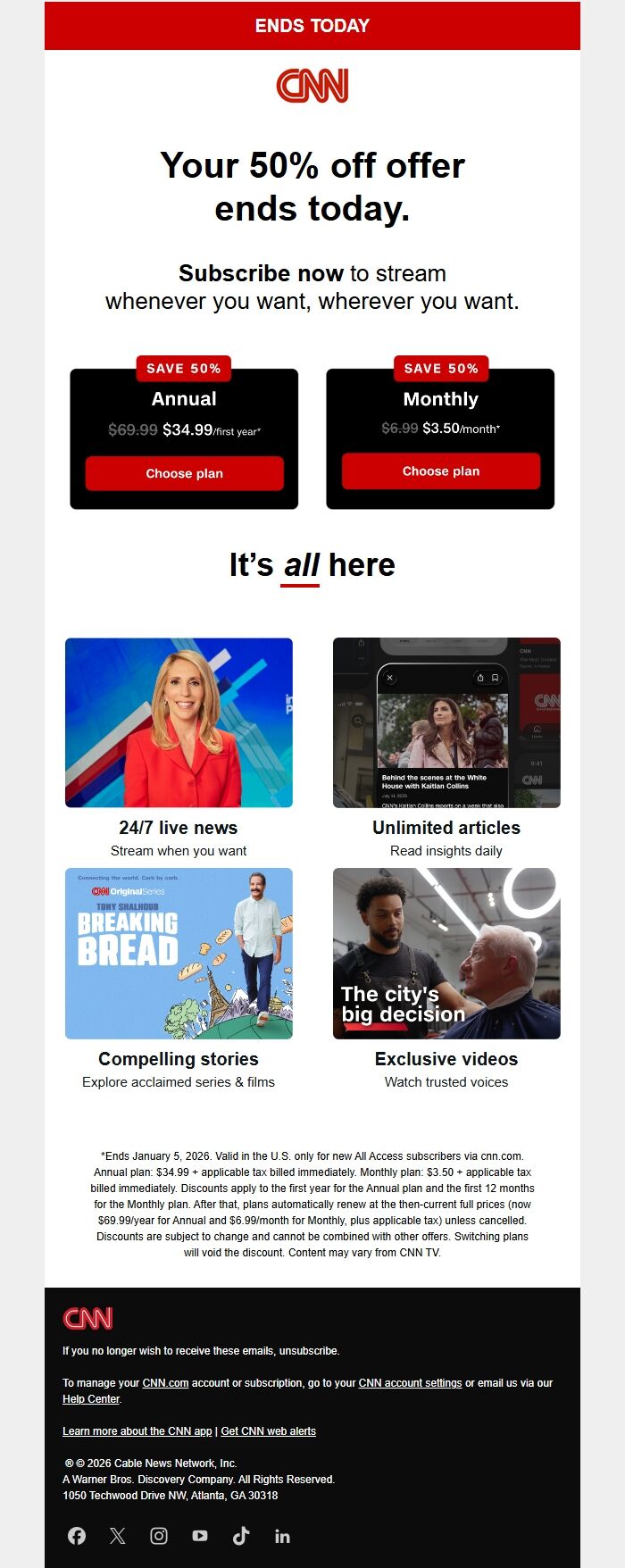This screenshot has height=1568, width=625.
Task: Go to CNN account settings
Action: [x=410, y=1383]
